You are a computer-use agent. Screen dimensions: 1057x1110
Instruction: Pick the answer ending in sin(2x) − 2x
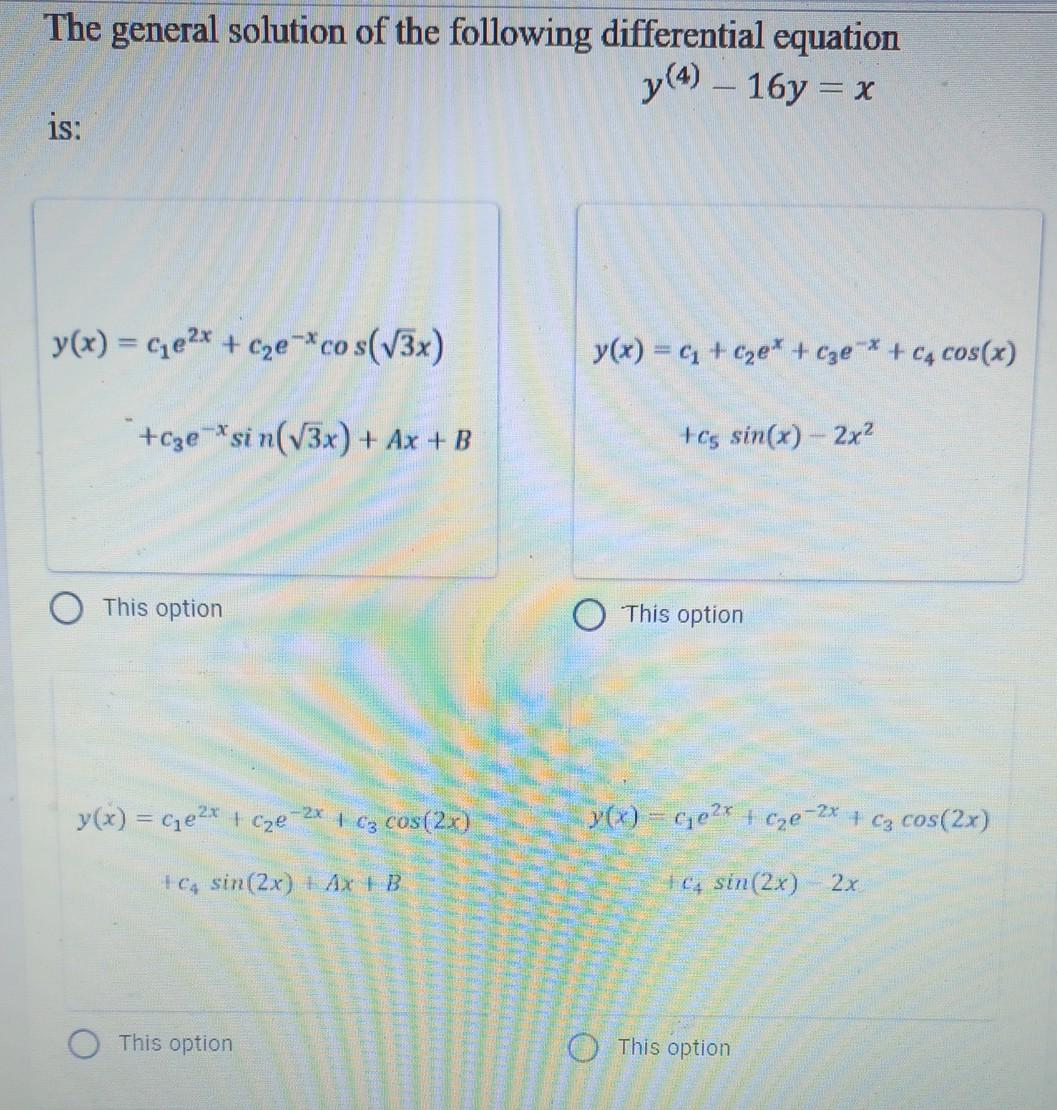(x=583, y=1048)
